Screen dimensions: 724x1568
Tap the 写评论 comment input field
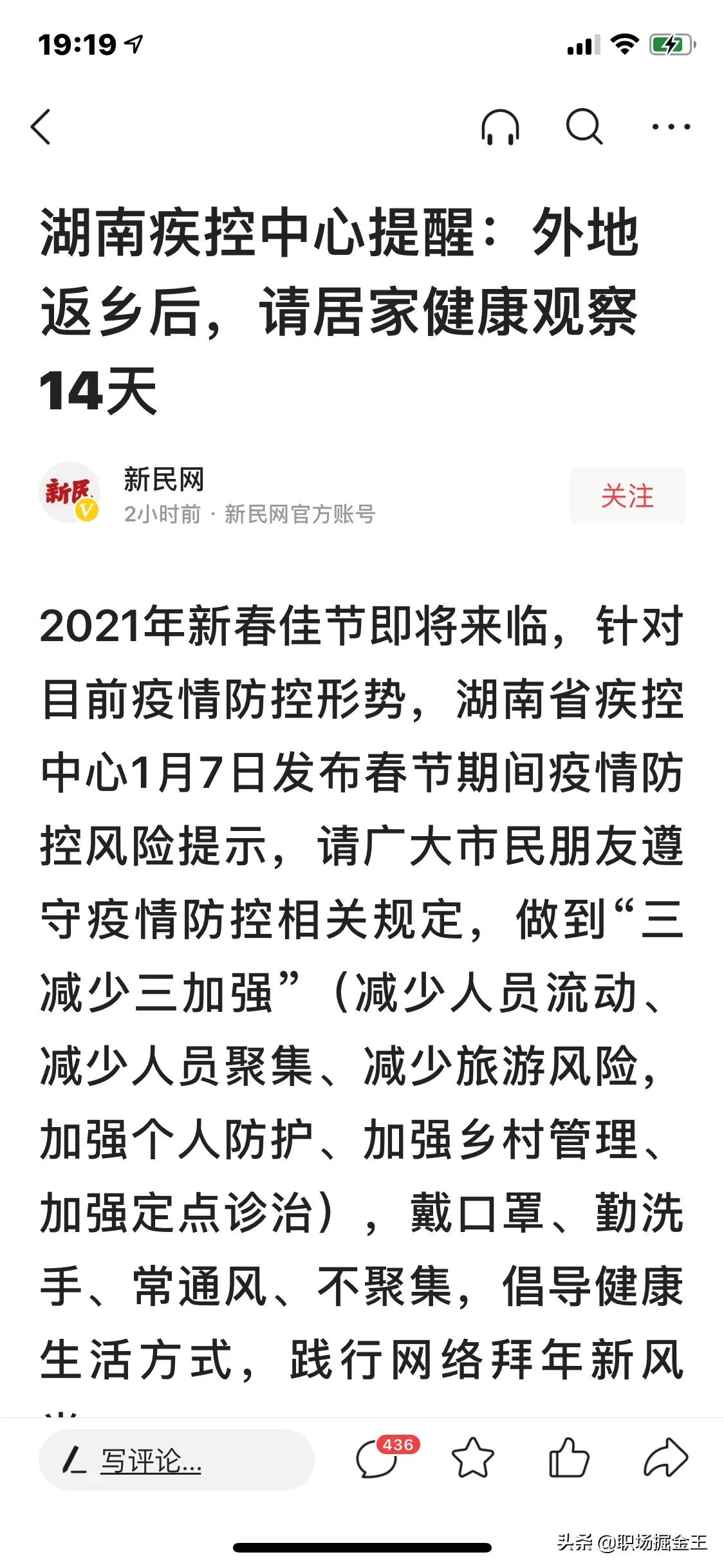tap(176, 1460)
